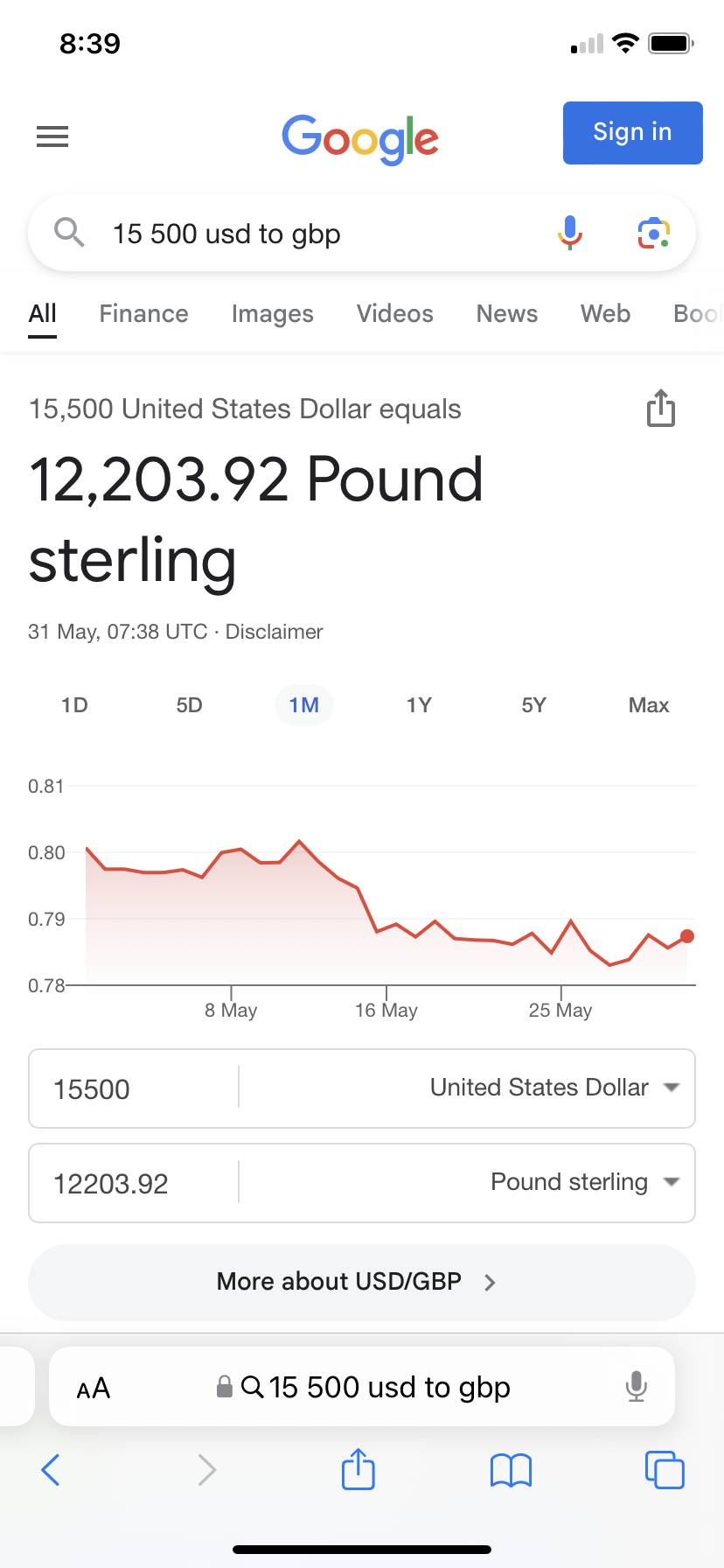724x1568 pixels.
Task: Open Google Lens camera search
Action: click(653, 233)
